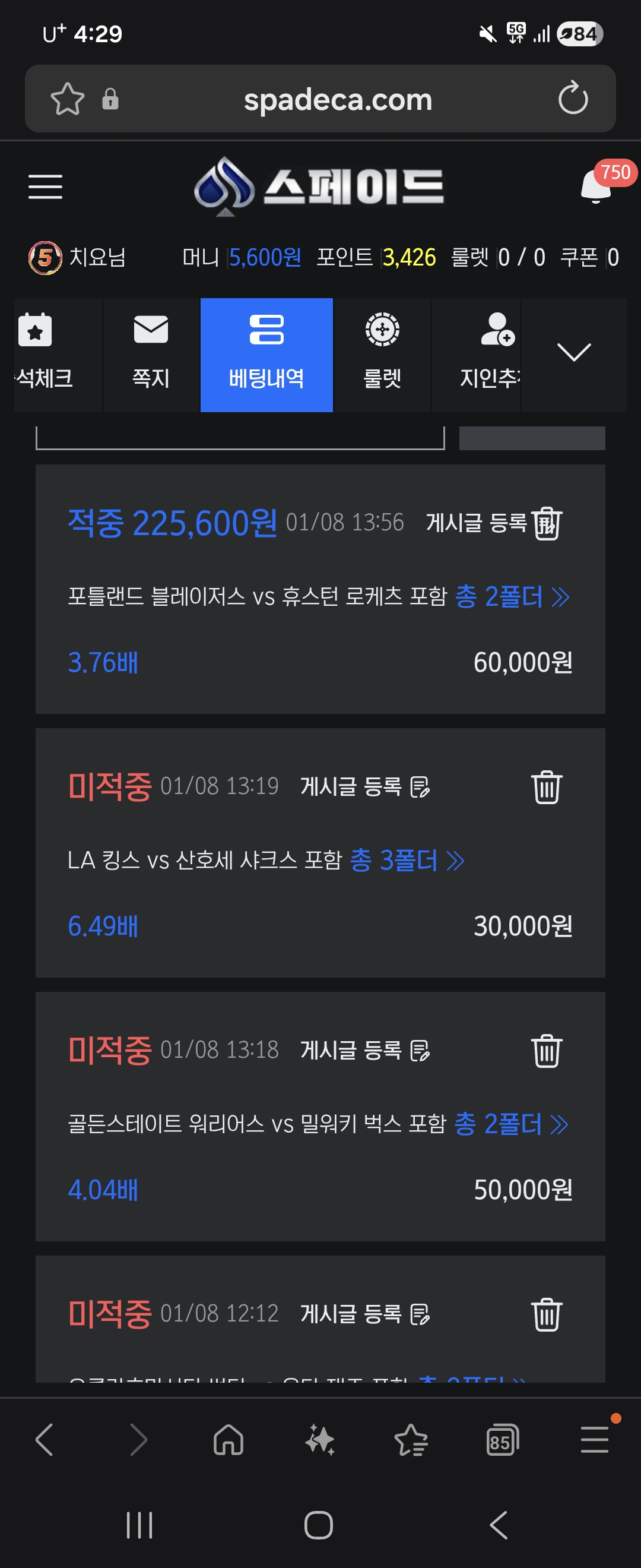Open the 지인추천 tab
This screenshot has width=641, height=1568.
(x=490, y=354)
